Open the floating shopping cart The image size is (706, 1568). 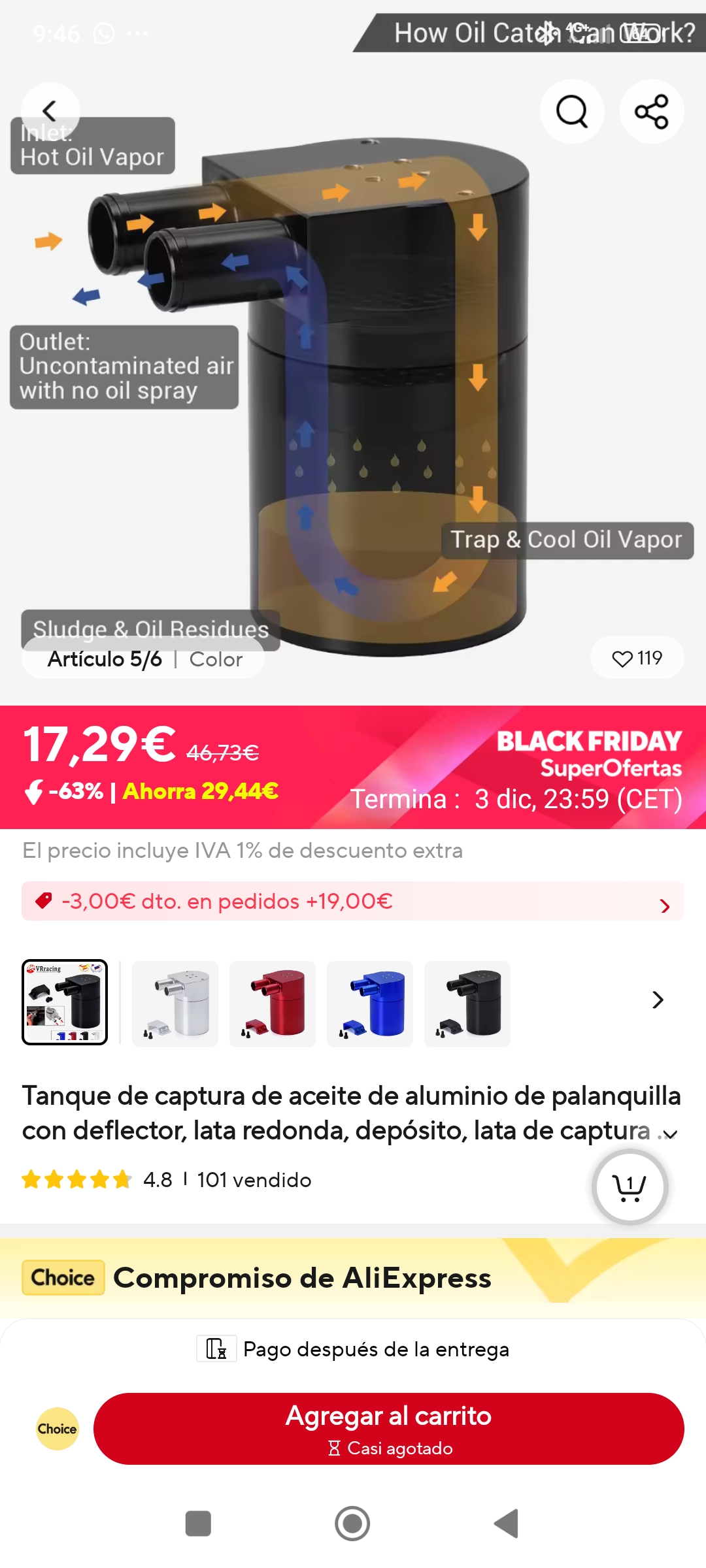point(630,1187)
